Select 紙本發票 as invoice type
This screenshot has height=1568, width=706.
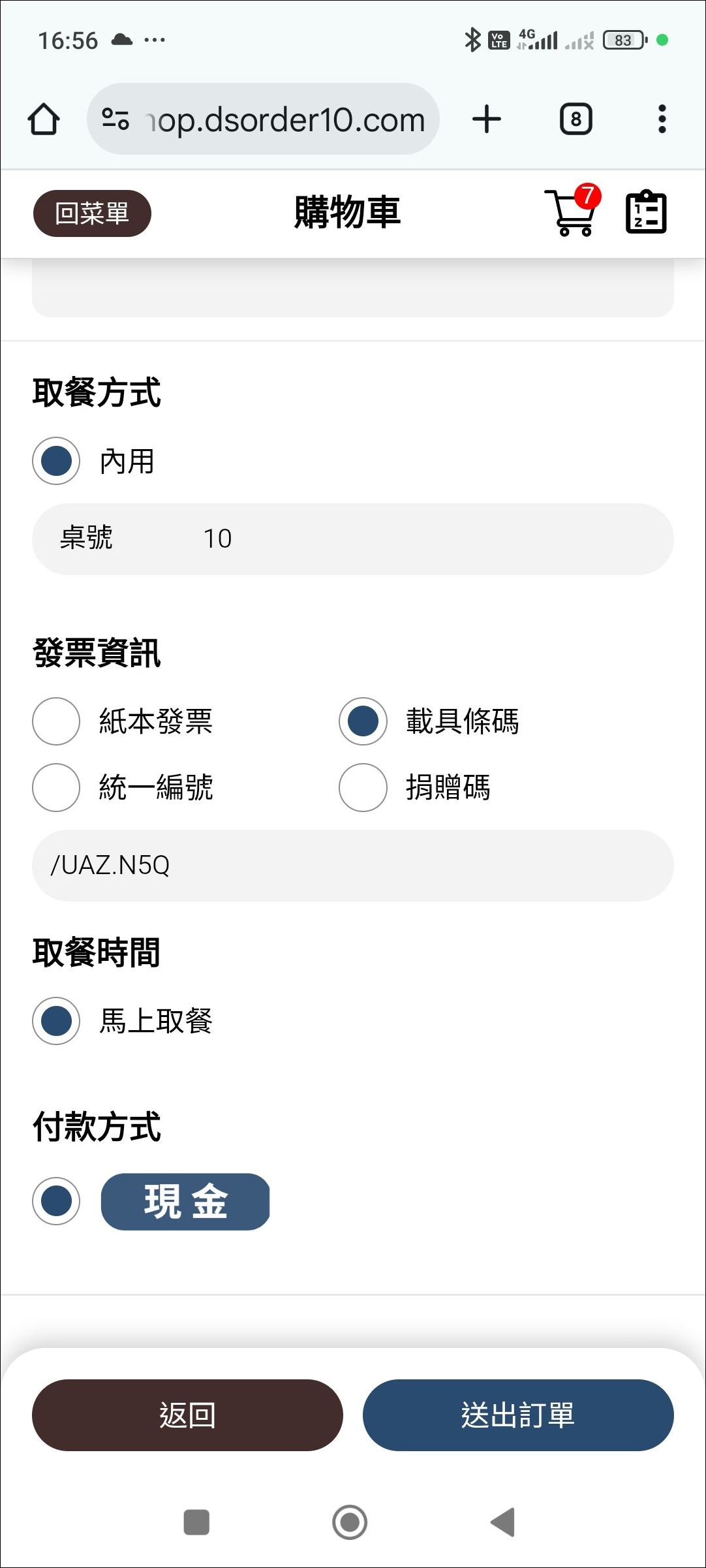coord(56,722)
